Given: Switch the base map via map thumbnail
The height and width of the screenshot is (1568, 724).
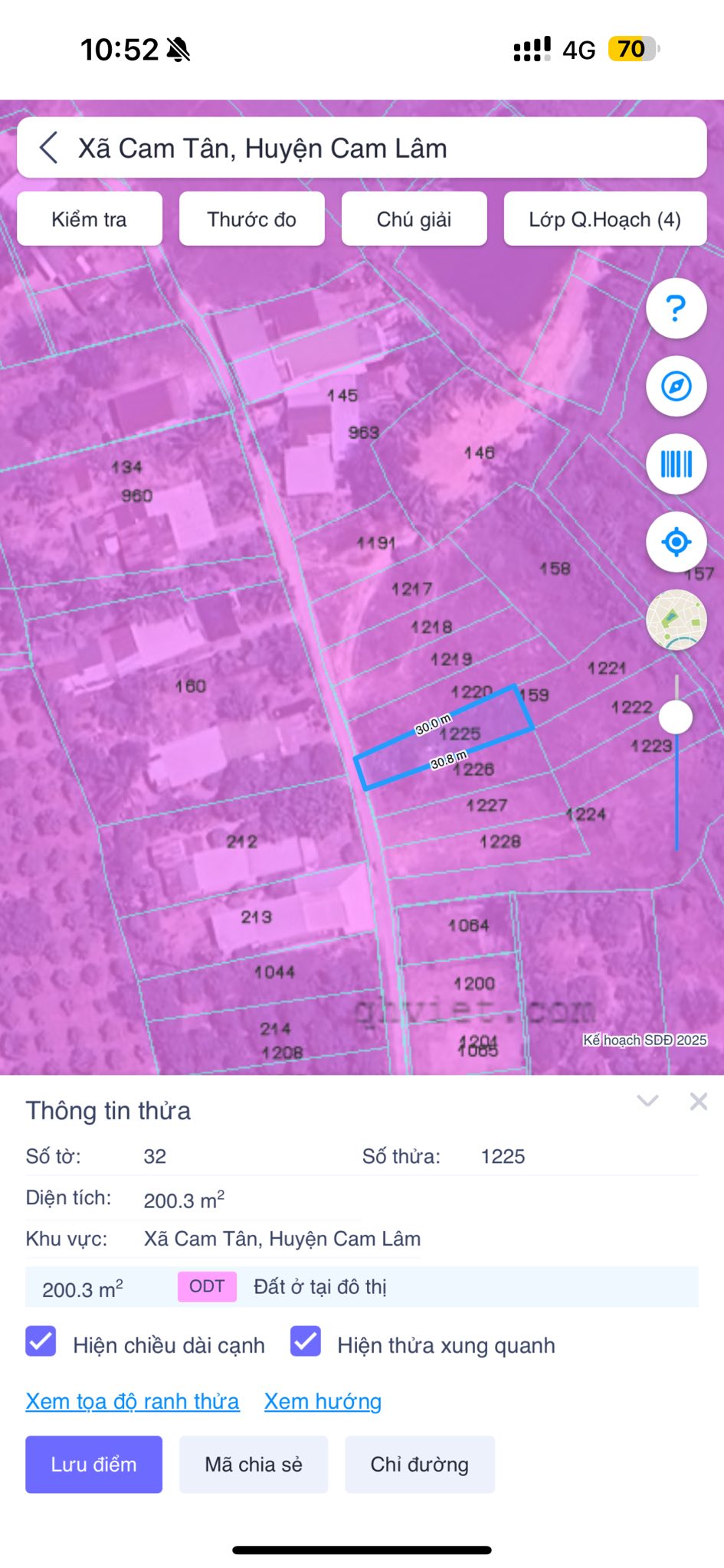Looking at the screenshot, I should pyautogui.click(x=676, y=620).
